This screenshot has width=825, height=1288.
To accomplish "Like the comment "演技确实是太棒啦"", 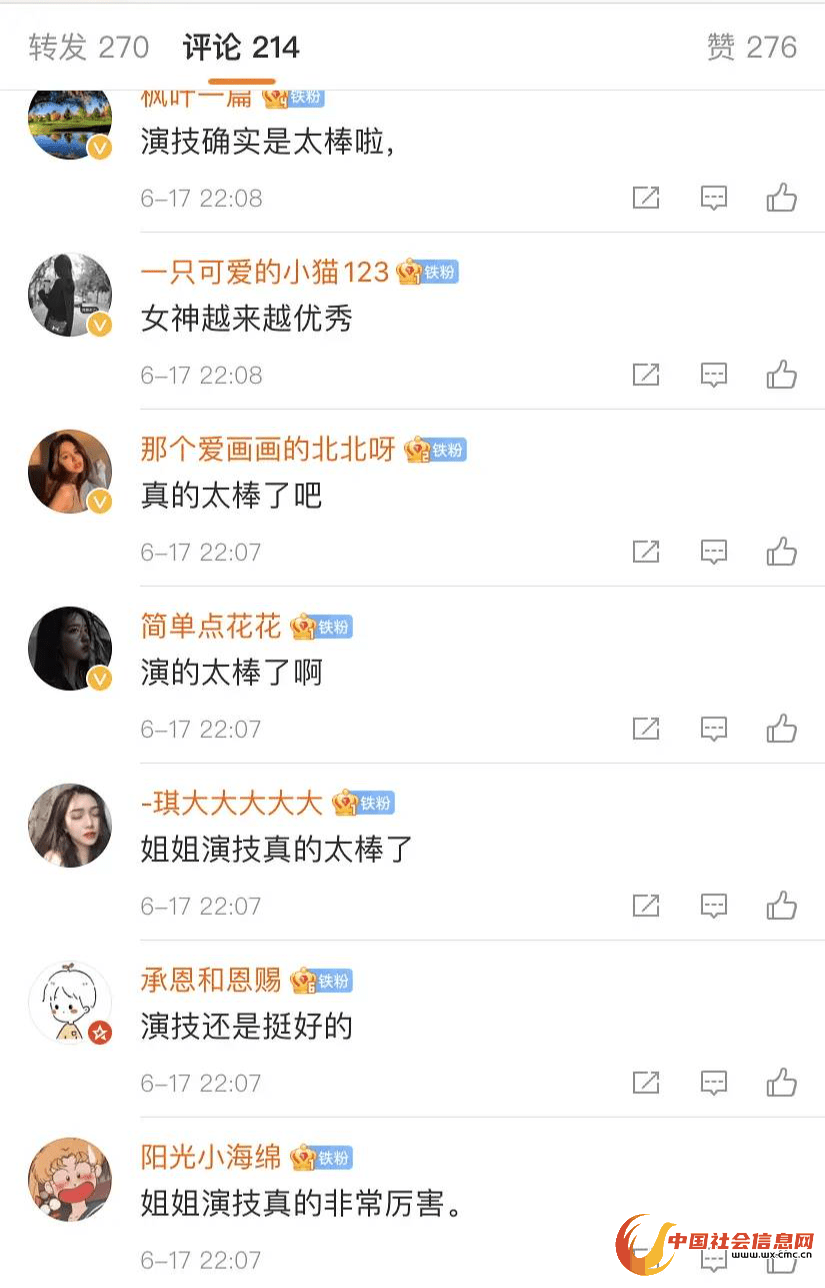I will coord(781,198).
